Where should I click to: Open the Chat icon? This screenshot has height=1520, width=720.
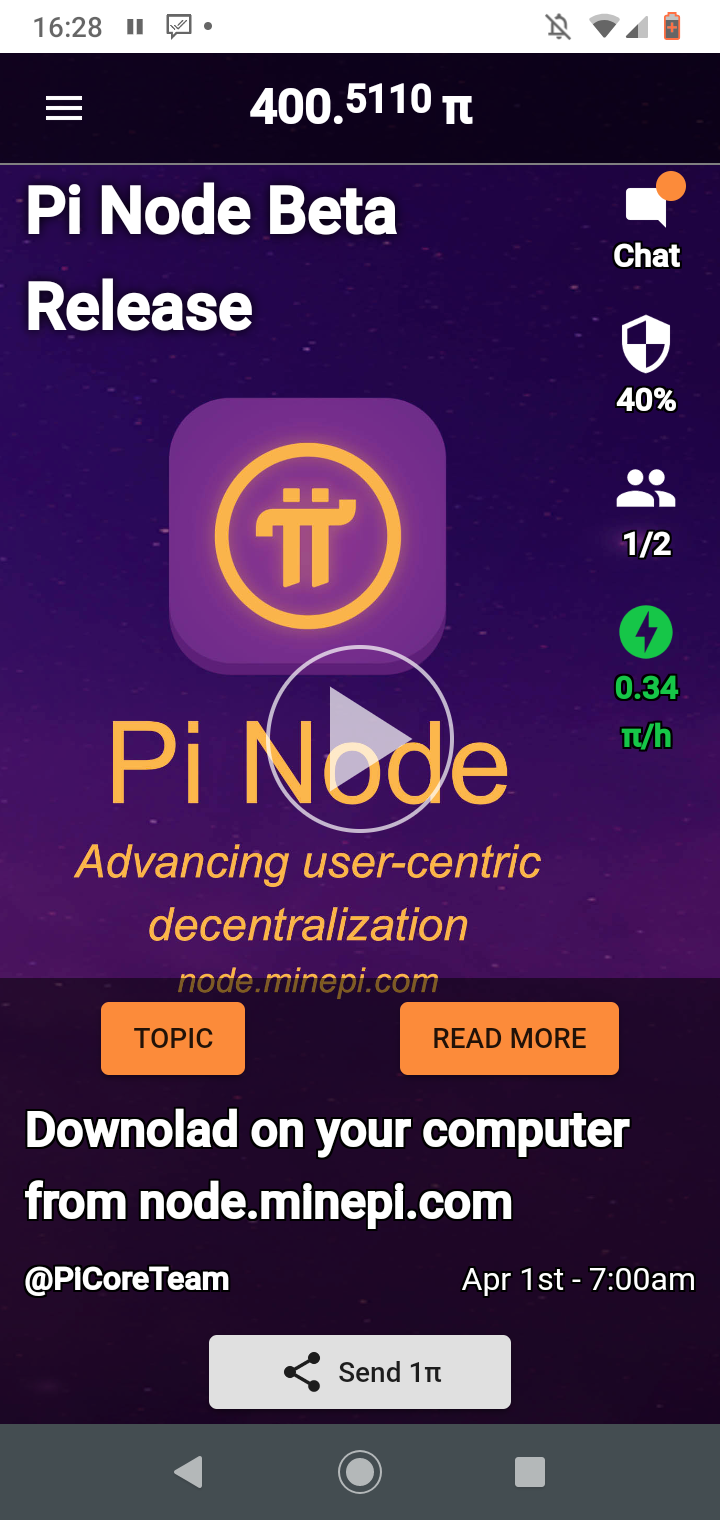point(647,208)
